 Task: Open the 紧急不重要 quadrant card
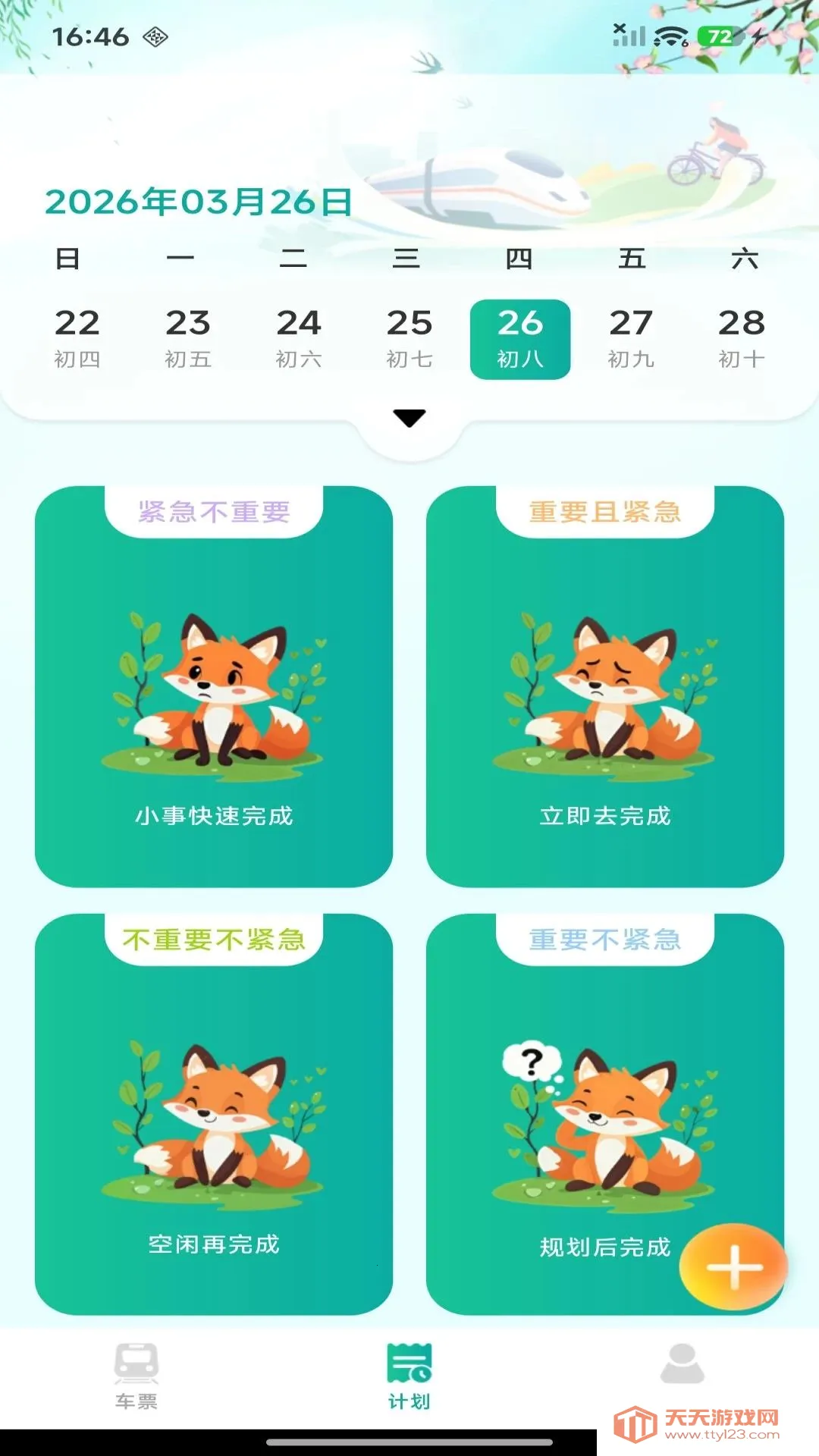pos(214,686)
